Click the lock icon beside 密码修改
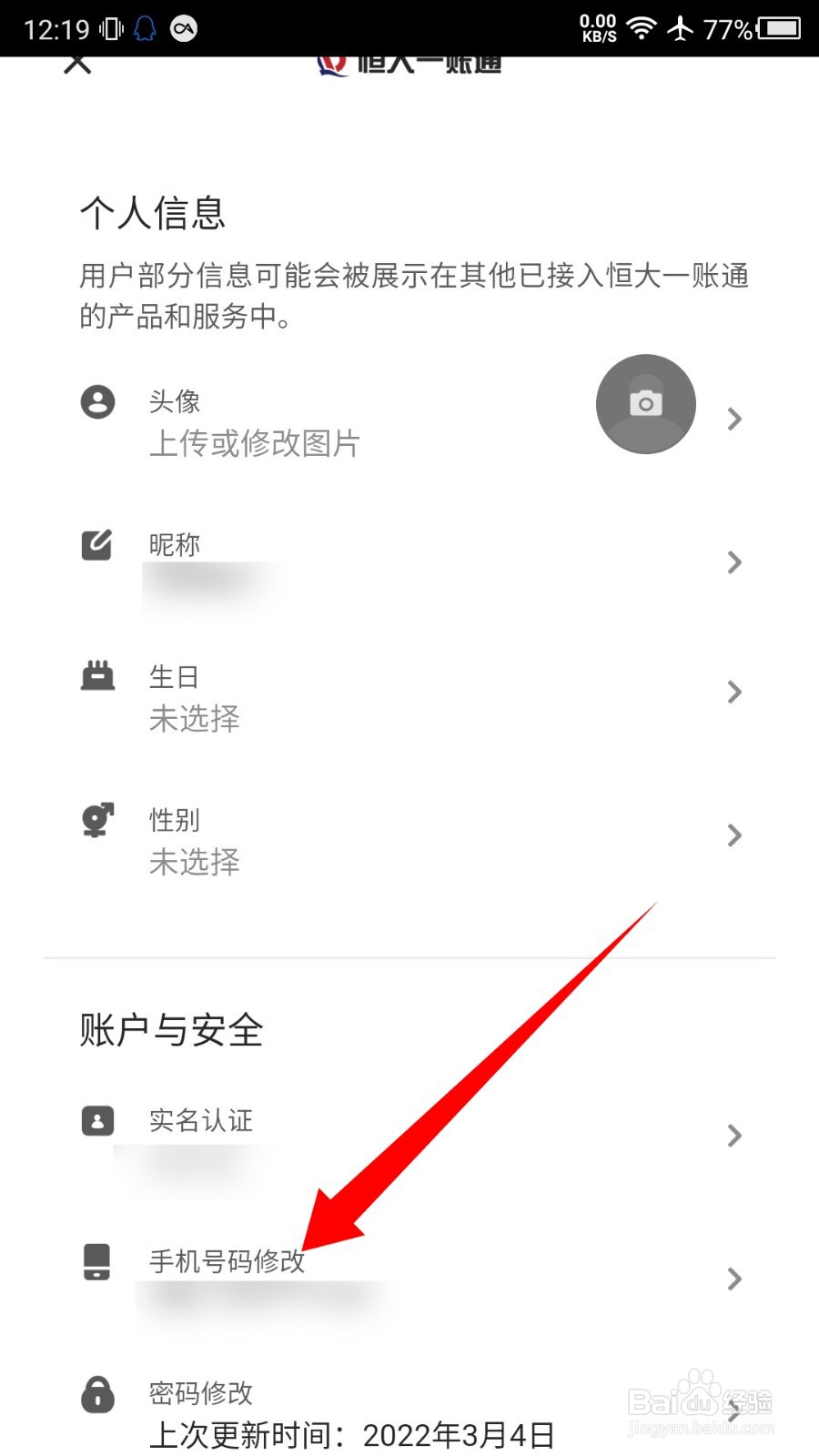The width and height of the screenshot is (819, 1456). pyautogui.click(x=97, y=1395)
